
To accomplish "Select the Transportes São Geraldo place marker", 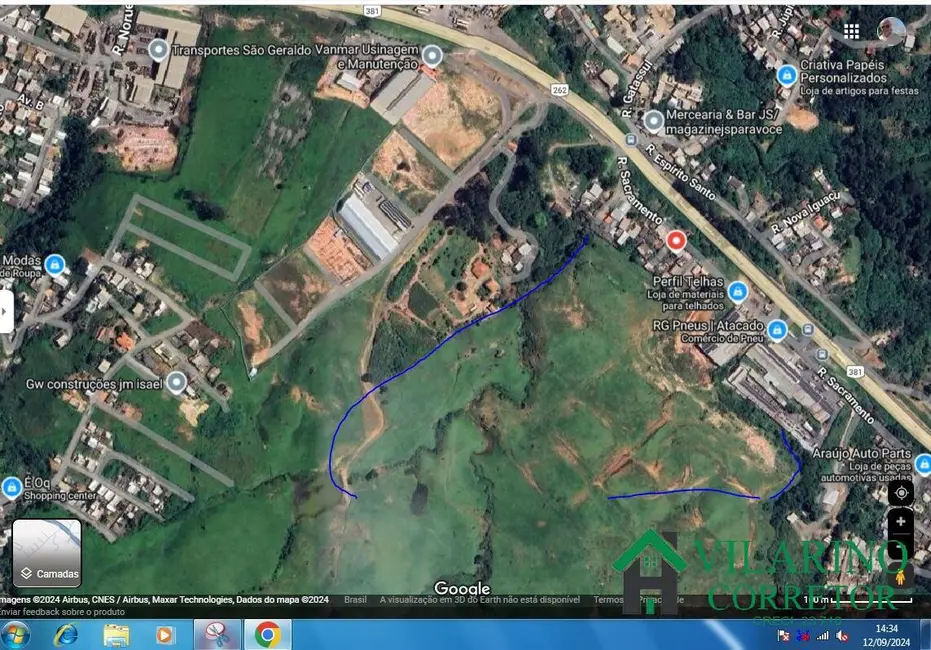I will click(158, 49).
